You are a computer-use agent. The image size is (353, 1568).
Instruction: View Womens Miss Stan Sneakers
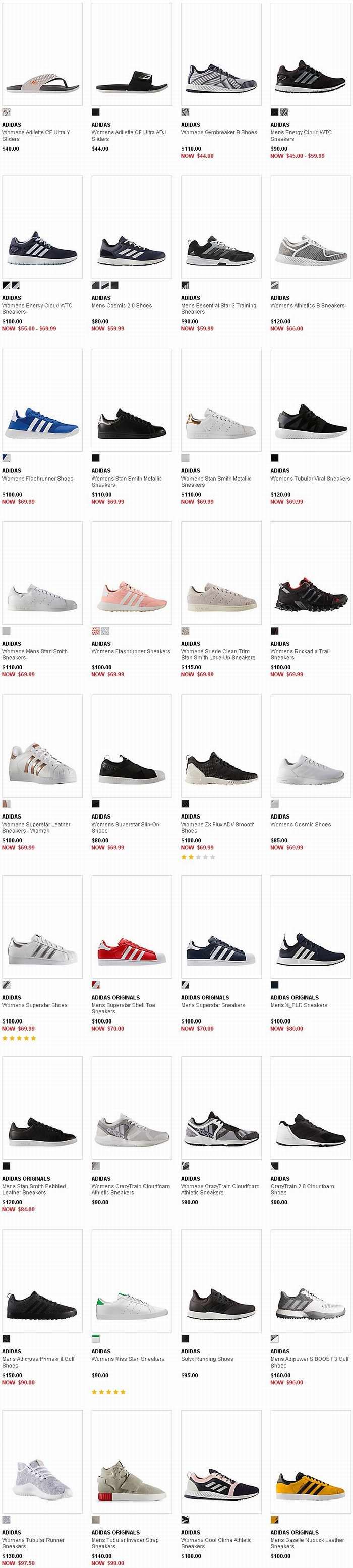132,1280
